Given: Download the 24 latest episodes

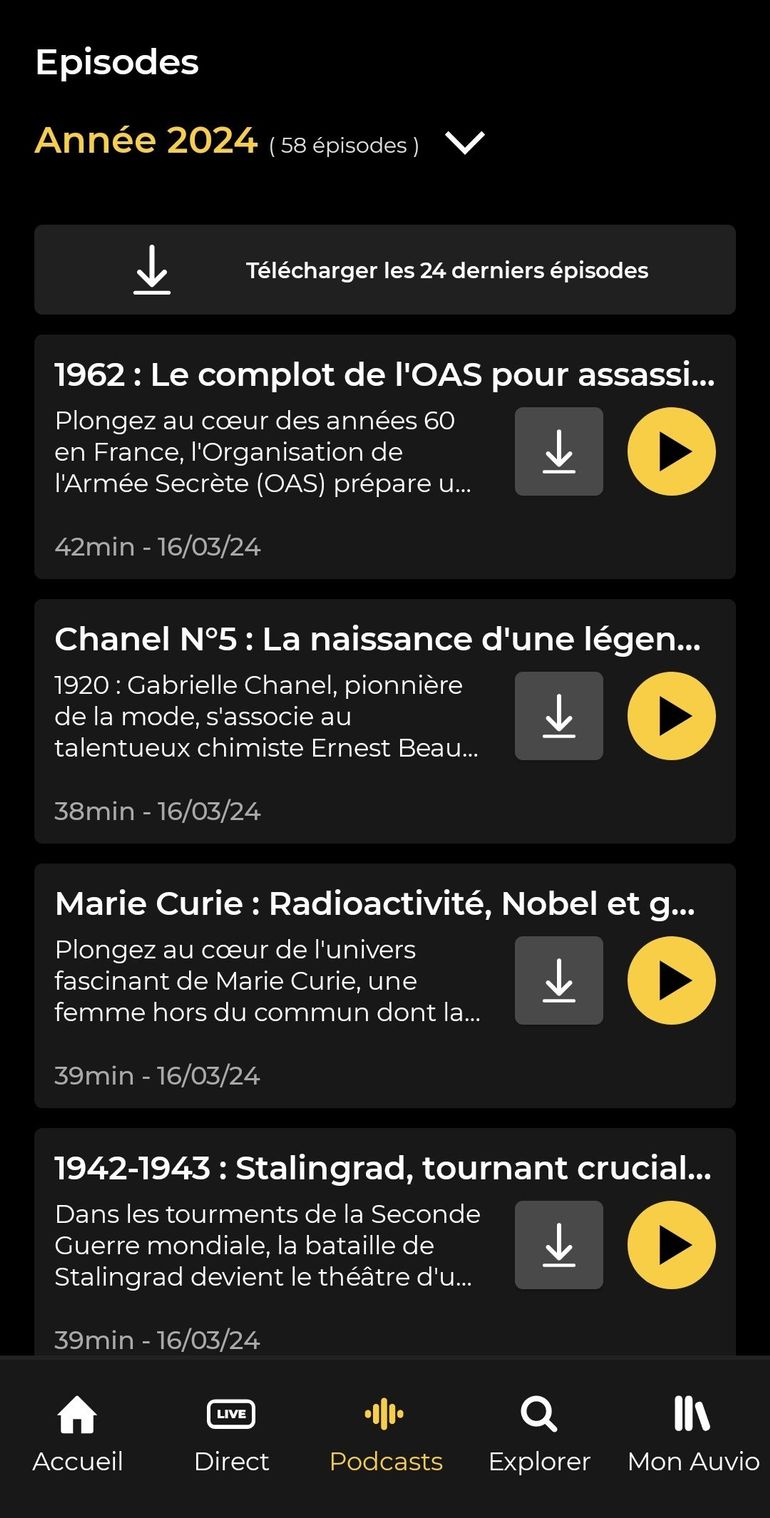Looking at the screenshot, I should pyautogui.click(x=385, y=270).
